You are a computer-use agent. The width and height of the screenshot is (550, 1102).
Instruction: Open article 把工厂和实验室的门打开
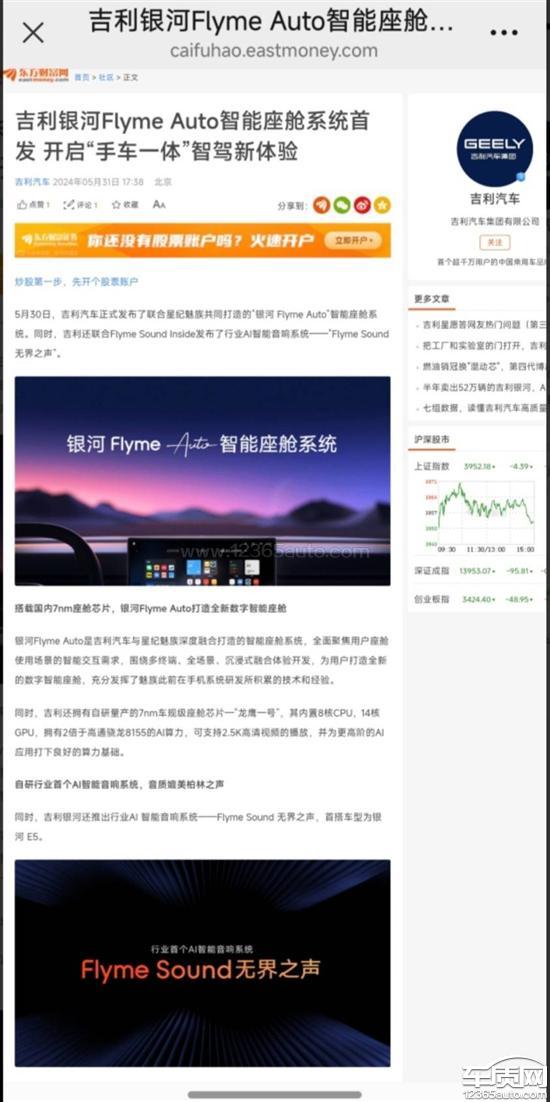tap(482, 346)
